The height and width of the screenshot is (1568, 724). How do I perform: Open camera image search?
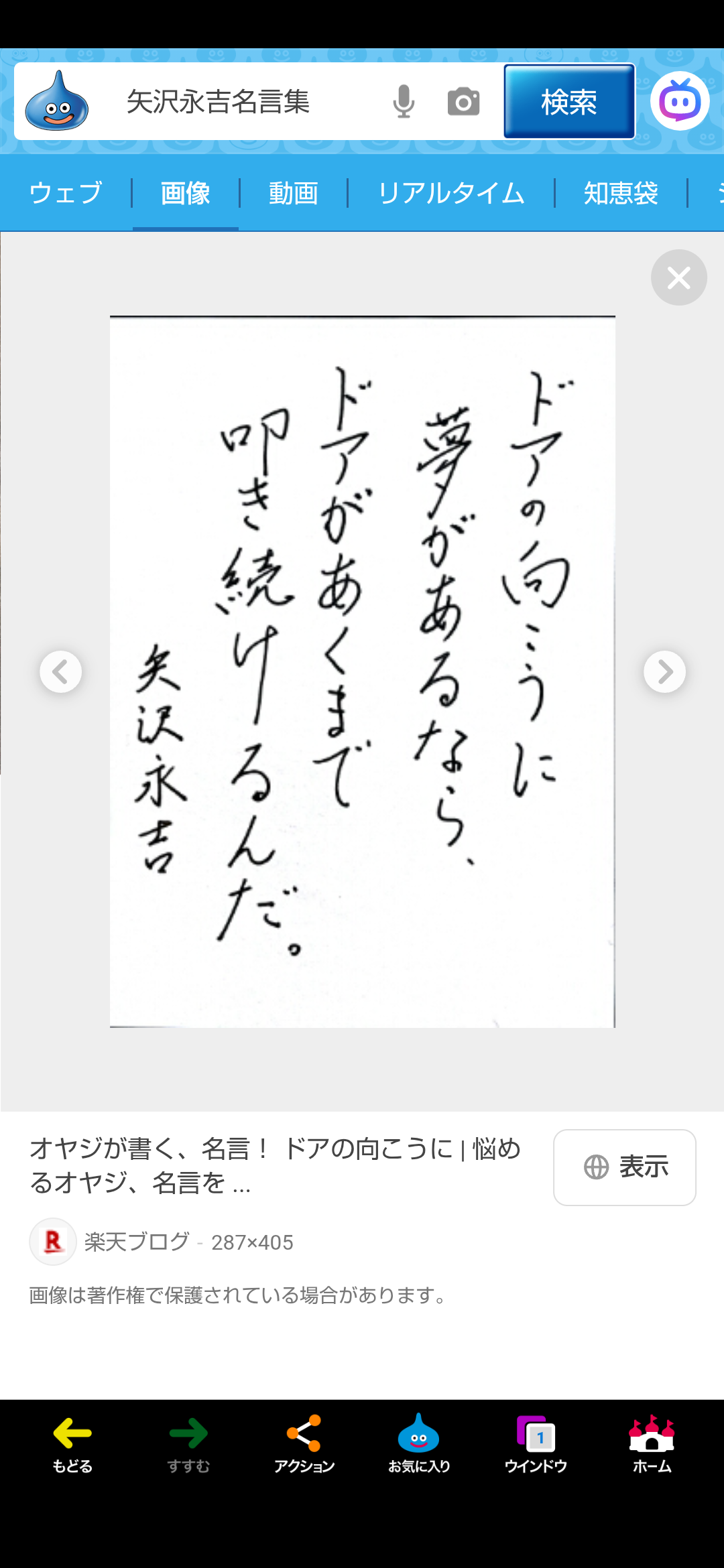(463, 102)
